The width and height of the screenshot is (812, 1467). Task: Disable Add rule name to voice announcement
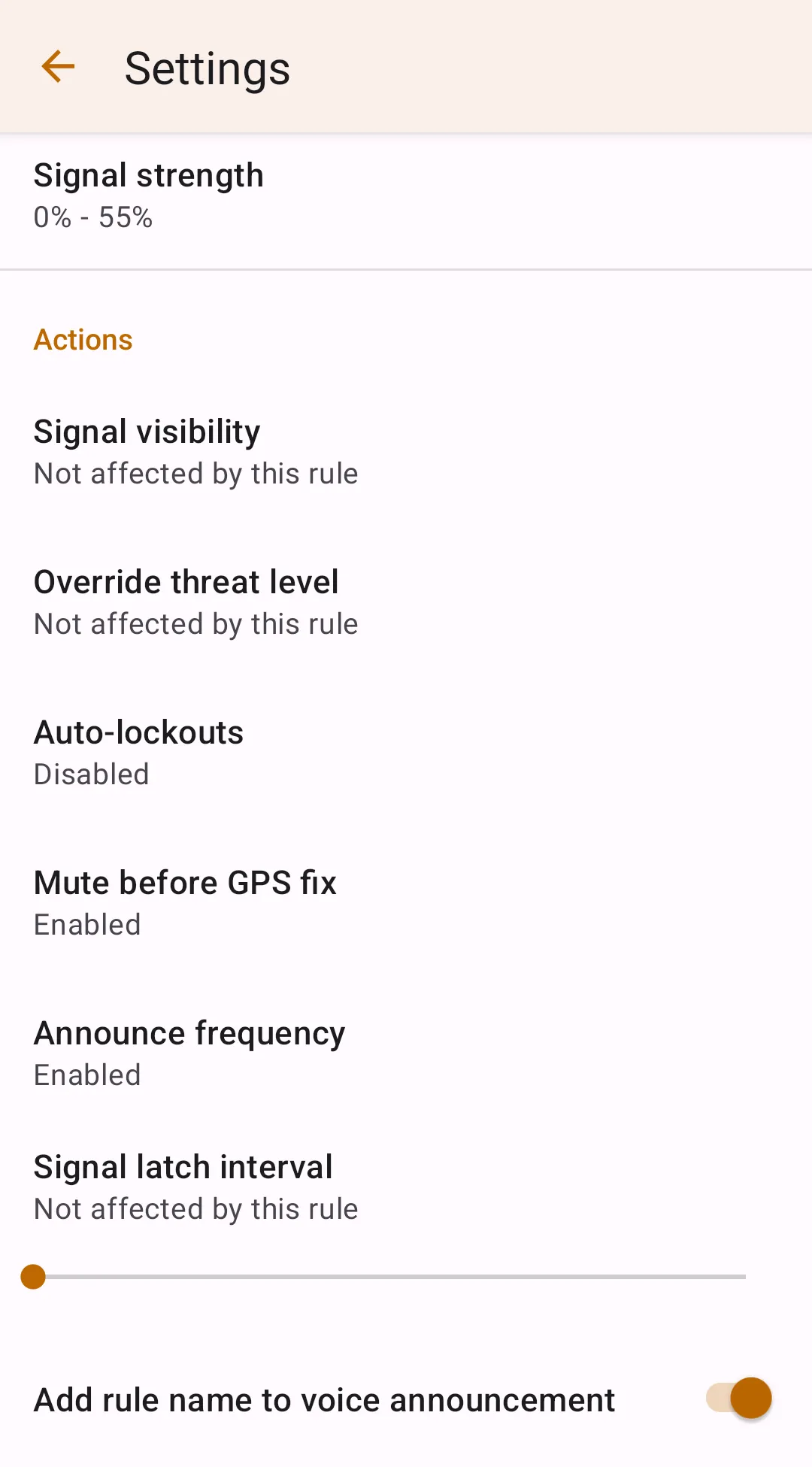739,1399
